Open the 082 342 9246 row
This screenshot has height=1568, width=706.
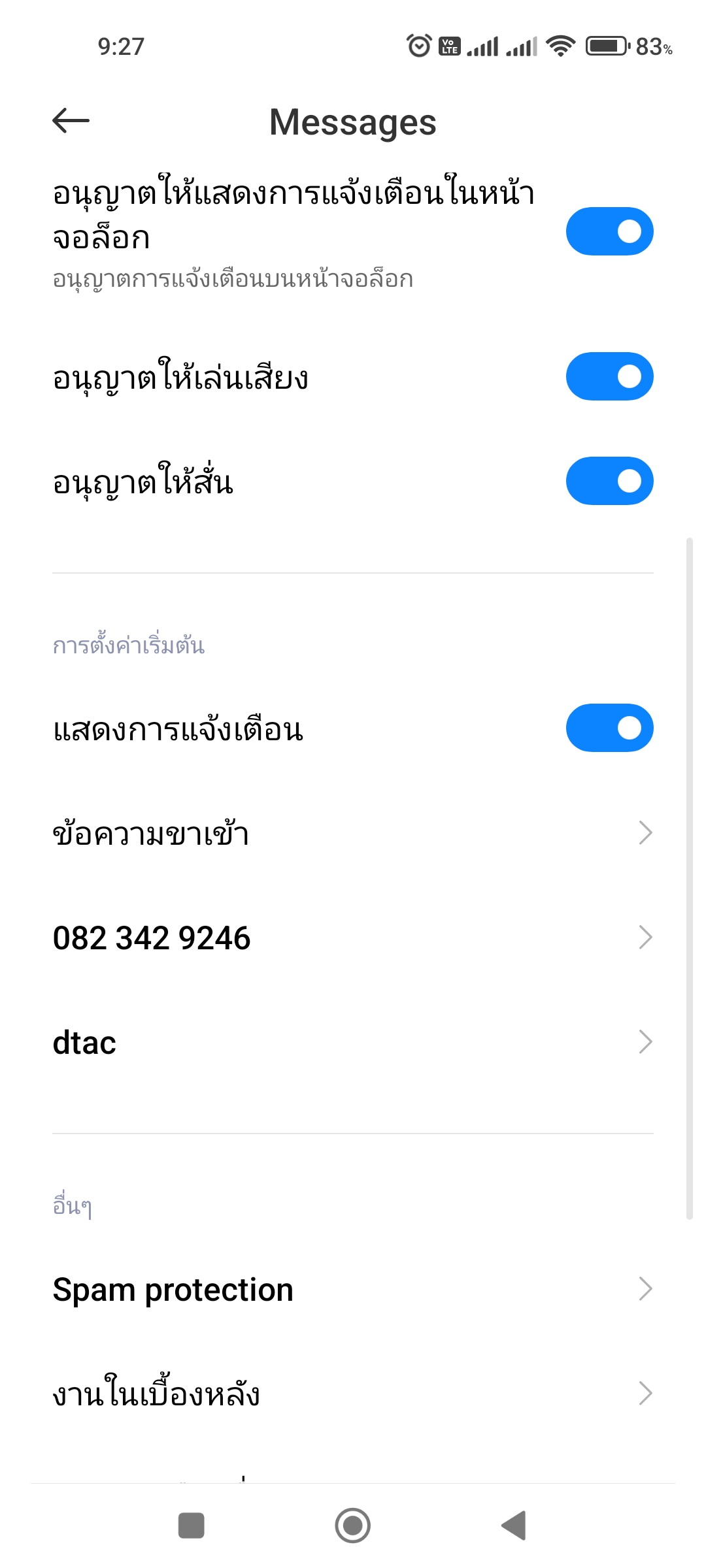[x=353, y=938]
